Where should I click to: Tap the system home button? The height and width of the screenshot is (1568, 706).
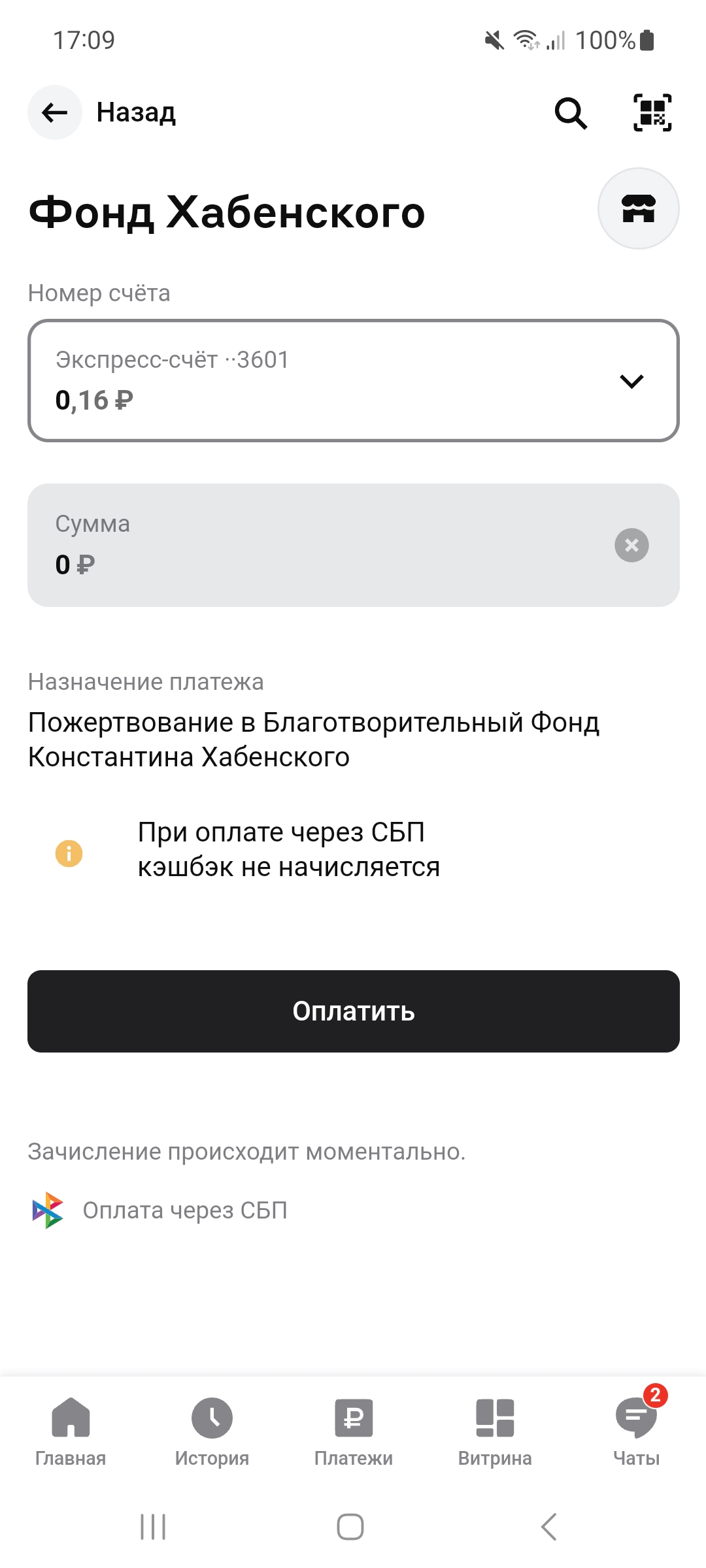click(350, 1527)
